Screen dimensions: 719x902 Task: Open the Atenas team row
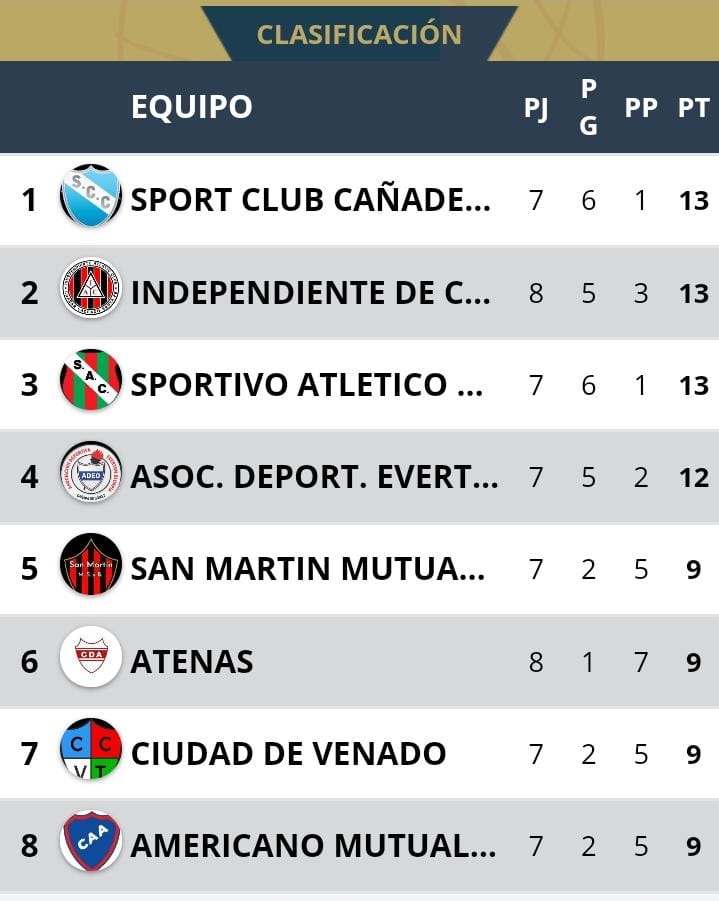(192, 661)
